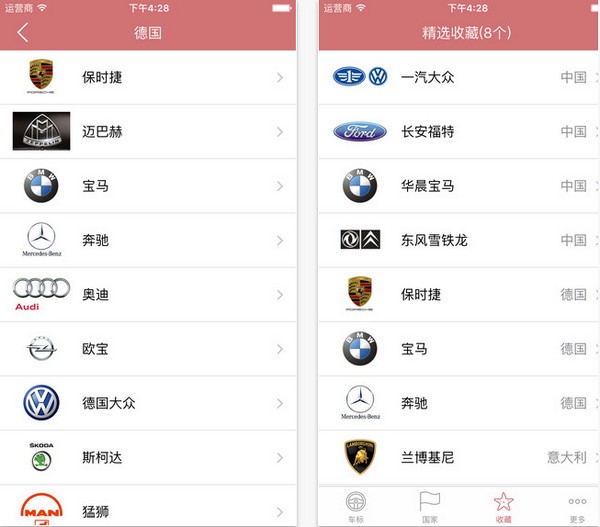The height and width of the screenshot is (527, 600).
Task: Open the 猛狮 row
Action: [x=148, y=510]
